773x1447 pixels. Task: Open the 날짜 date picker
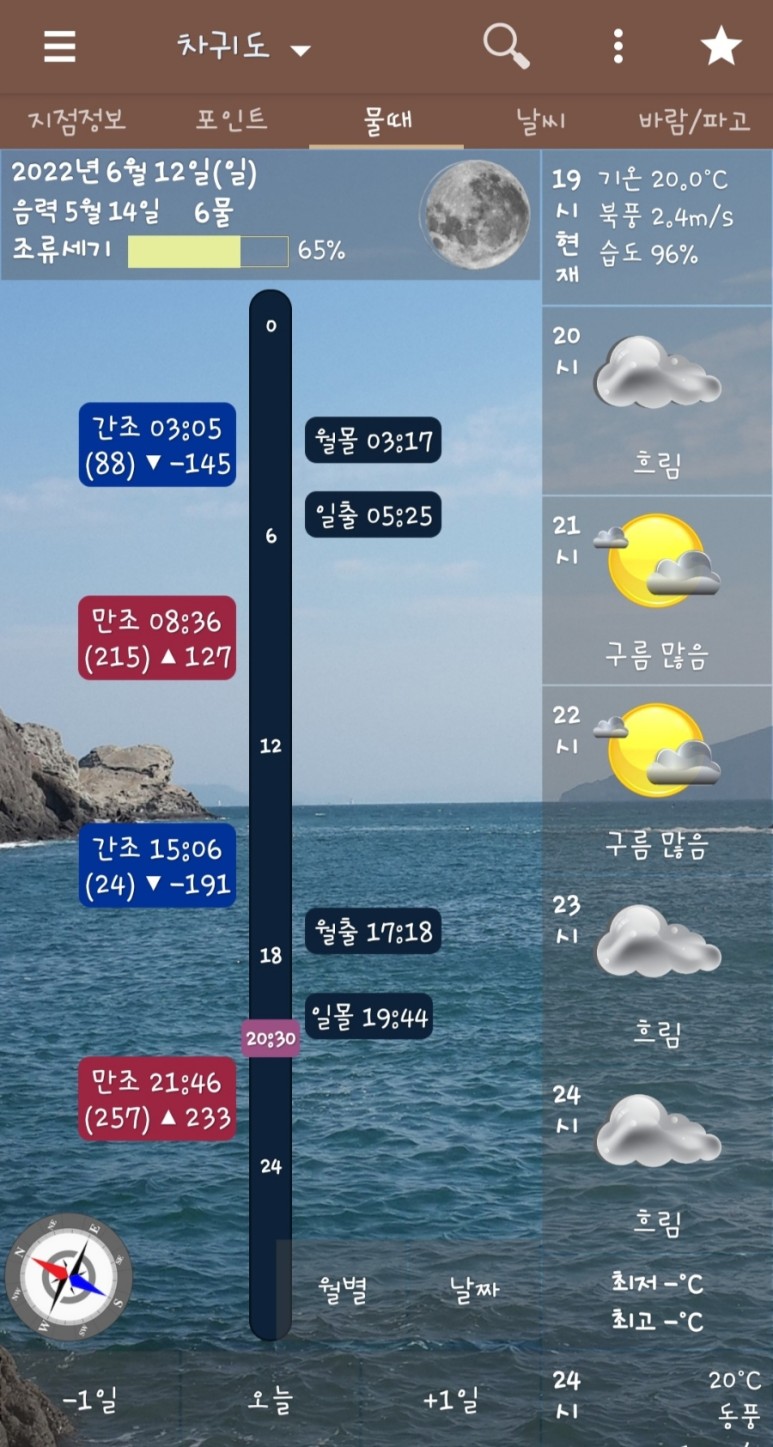click(x=474, y=1291)
